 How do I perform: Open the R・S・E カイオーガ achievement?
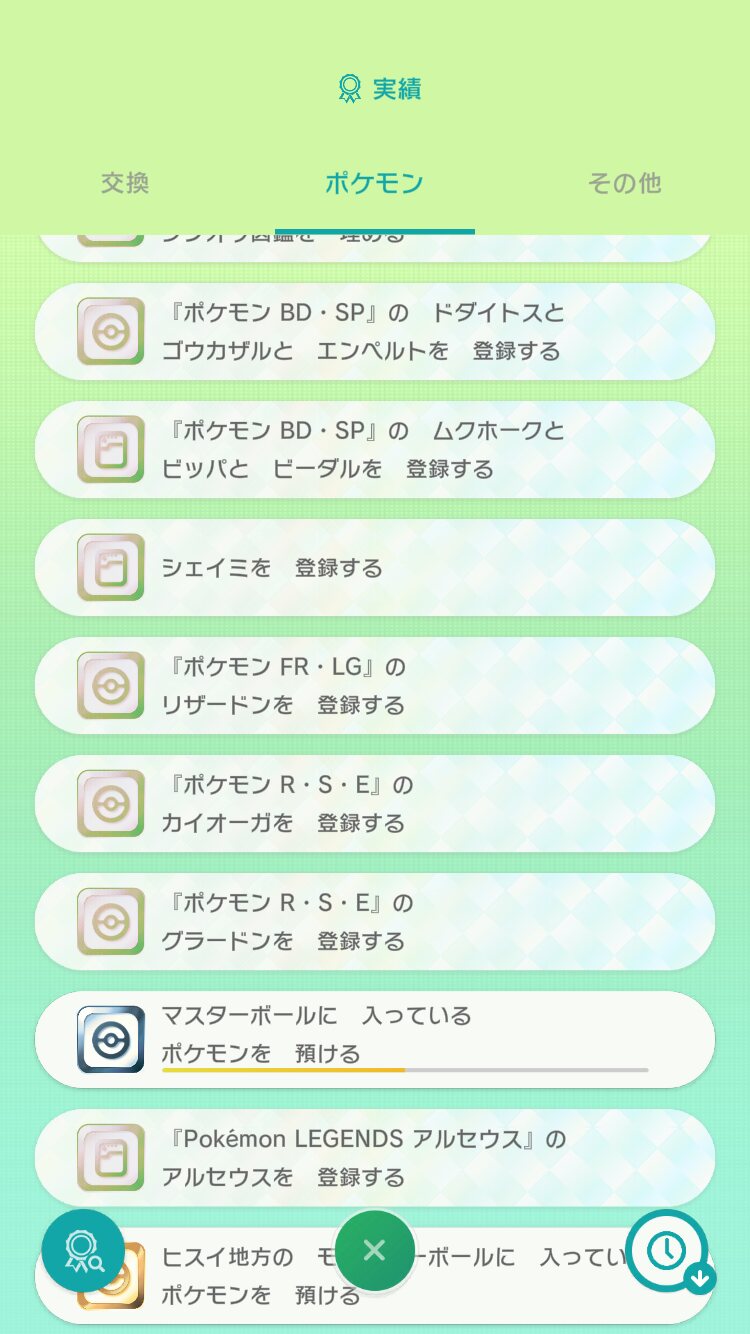pyautogui.click(x=375, y=803)
